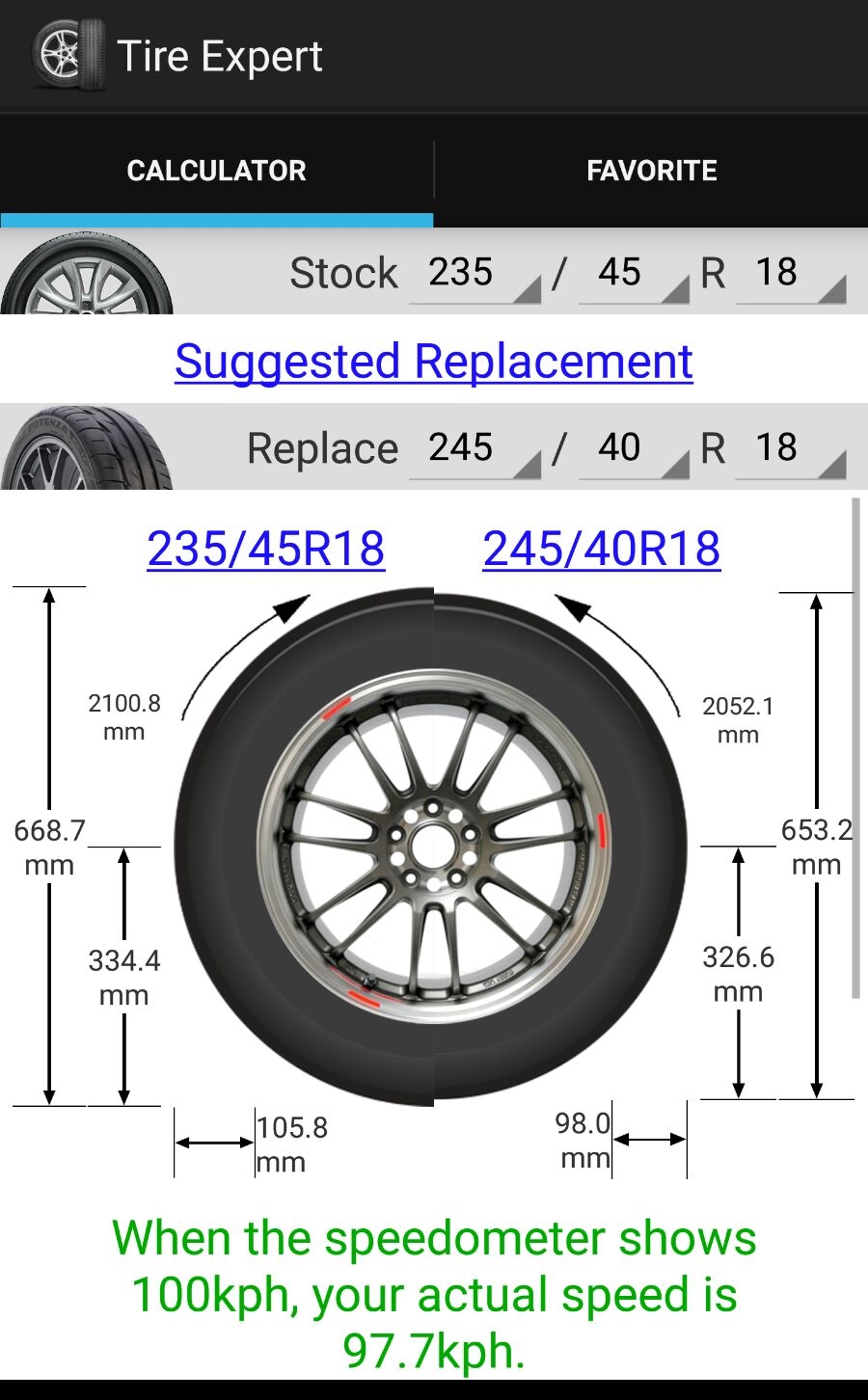The image size is (868, 1400).
Task: Change the replacement rim size
Action: coord(791,449)
